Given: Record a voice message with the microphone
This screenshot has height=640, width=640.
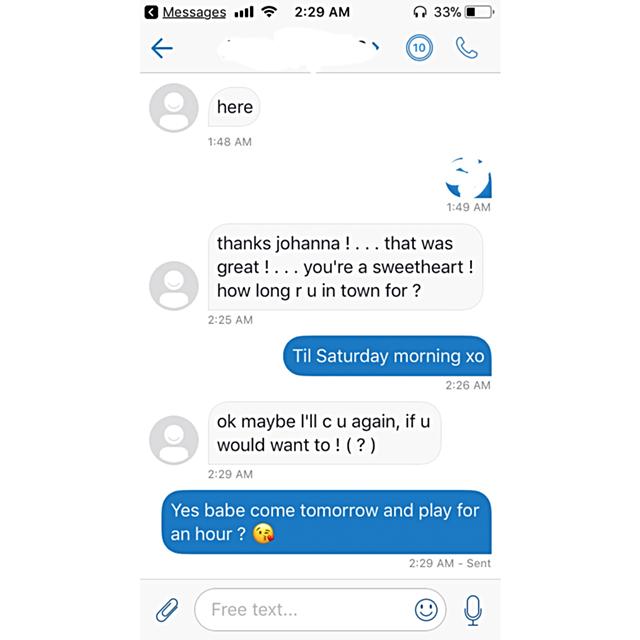Looking at the screenshot, I should 473,608.
